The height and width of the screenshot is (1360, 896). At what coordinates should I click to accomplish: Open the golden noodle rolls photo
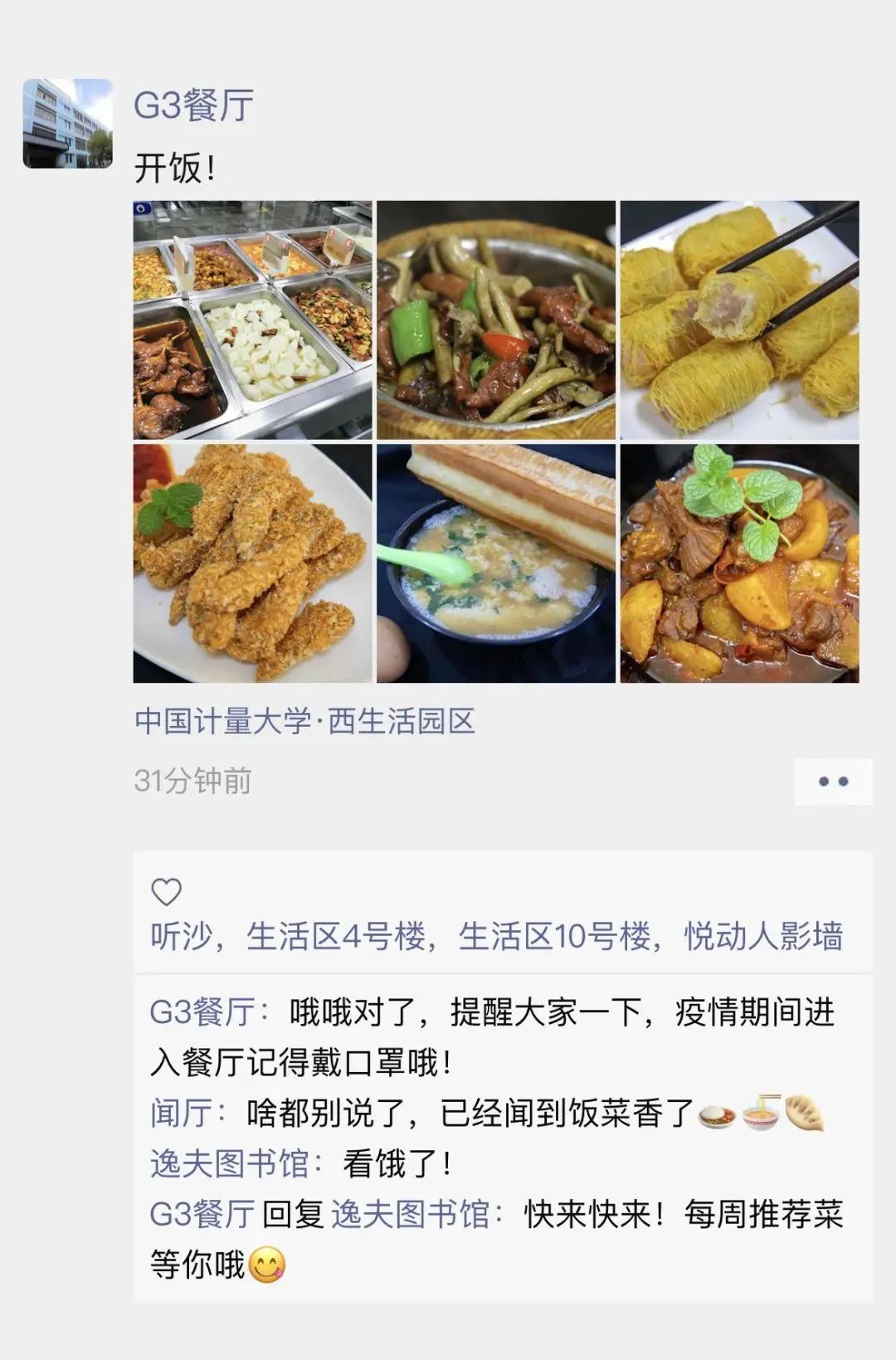click(x=739, y=319)
